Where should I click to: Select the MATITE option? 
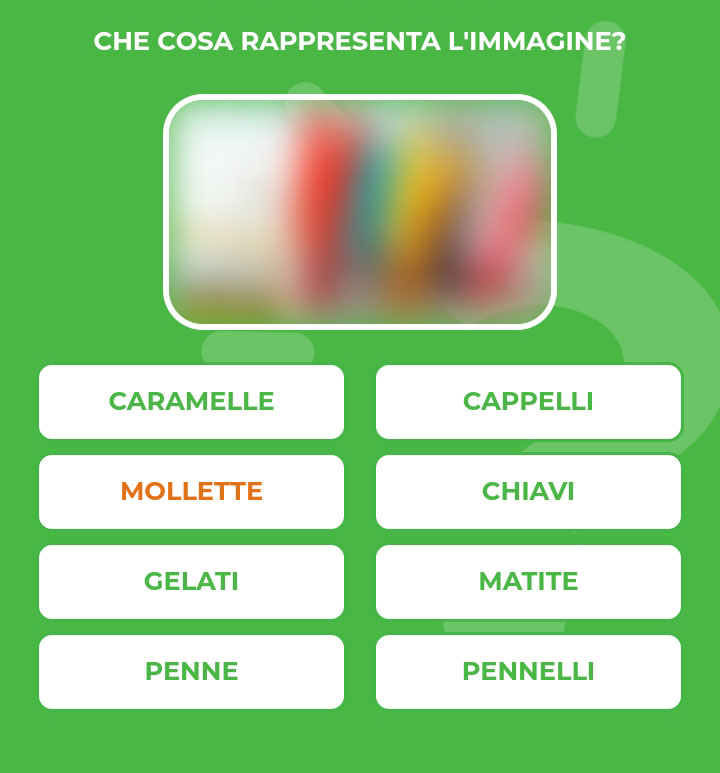click(x=528, y=581)
